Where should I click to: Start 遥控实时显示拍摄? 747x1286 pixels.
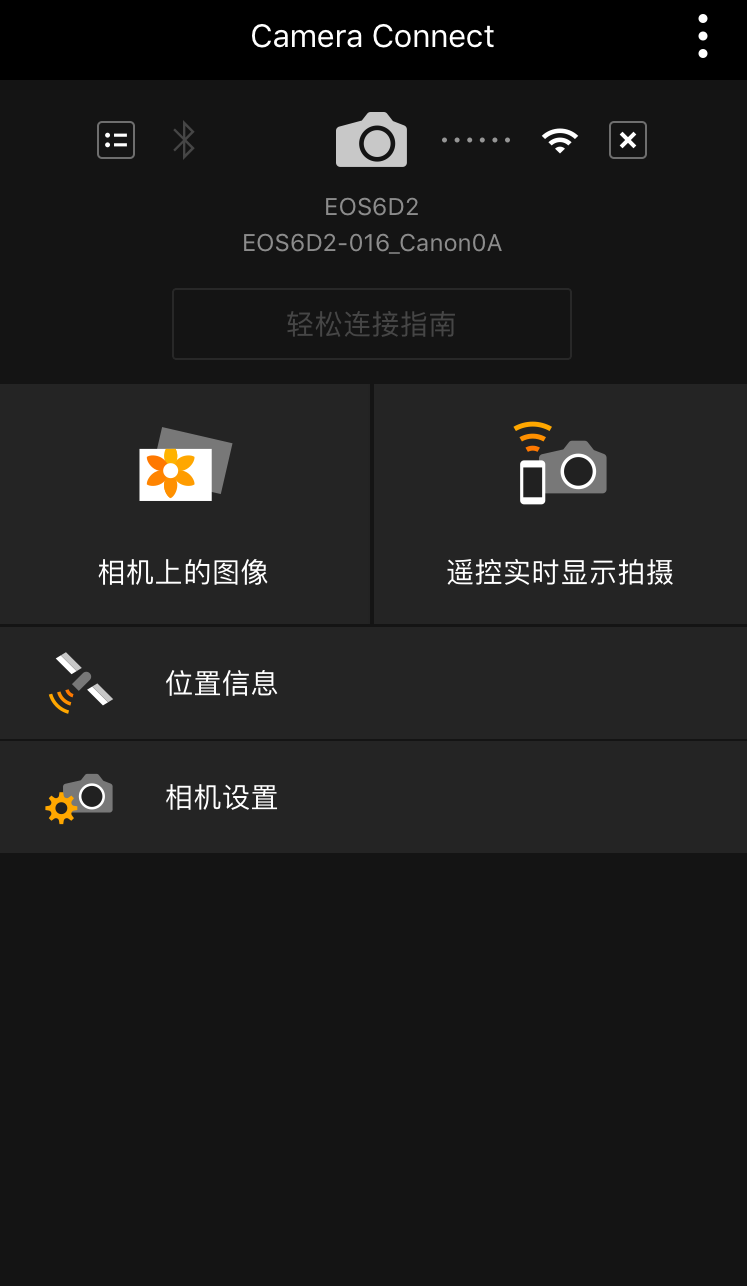(560, 505)
